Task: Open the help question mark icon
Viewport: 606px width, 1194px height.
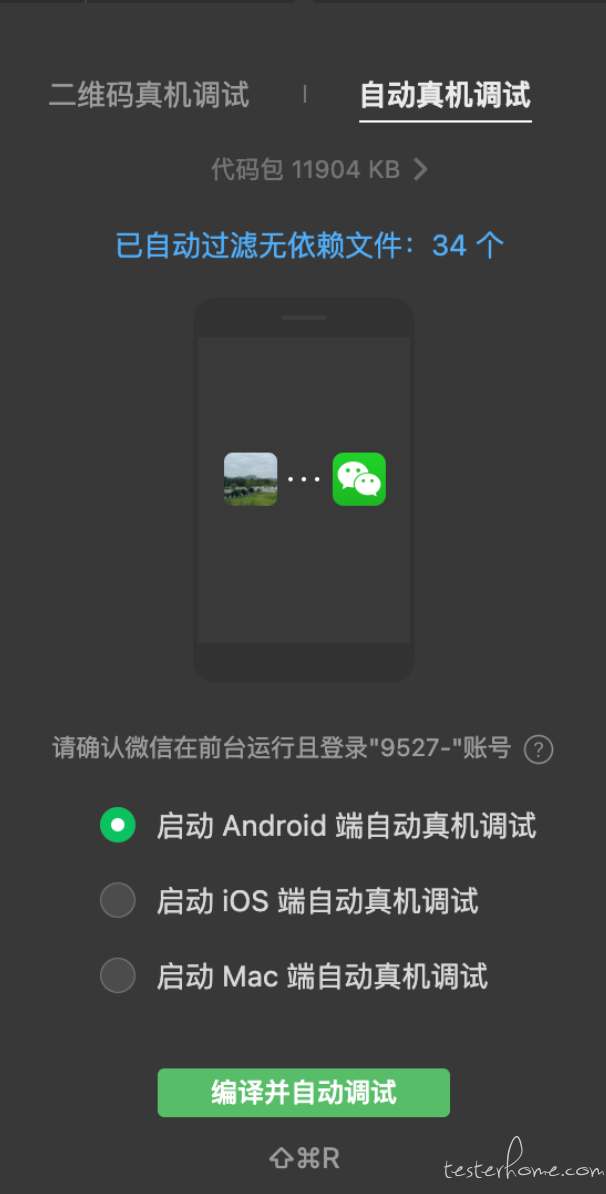Action: (x=538, y=749)
